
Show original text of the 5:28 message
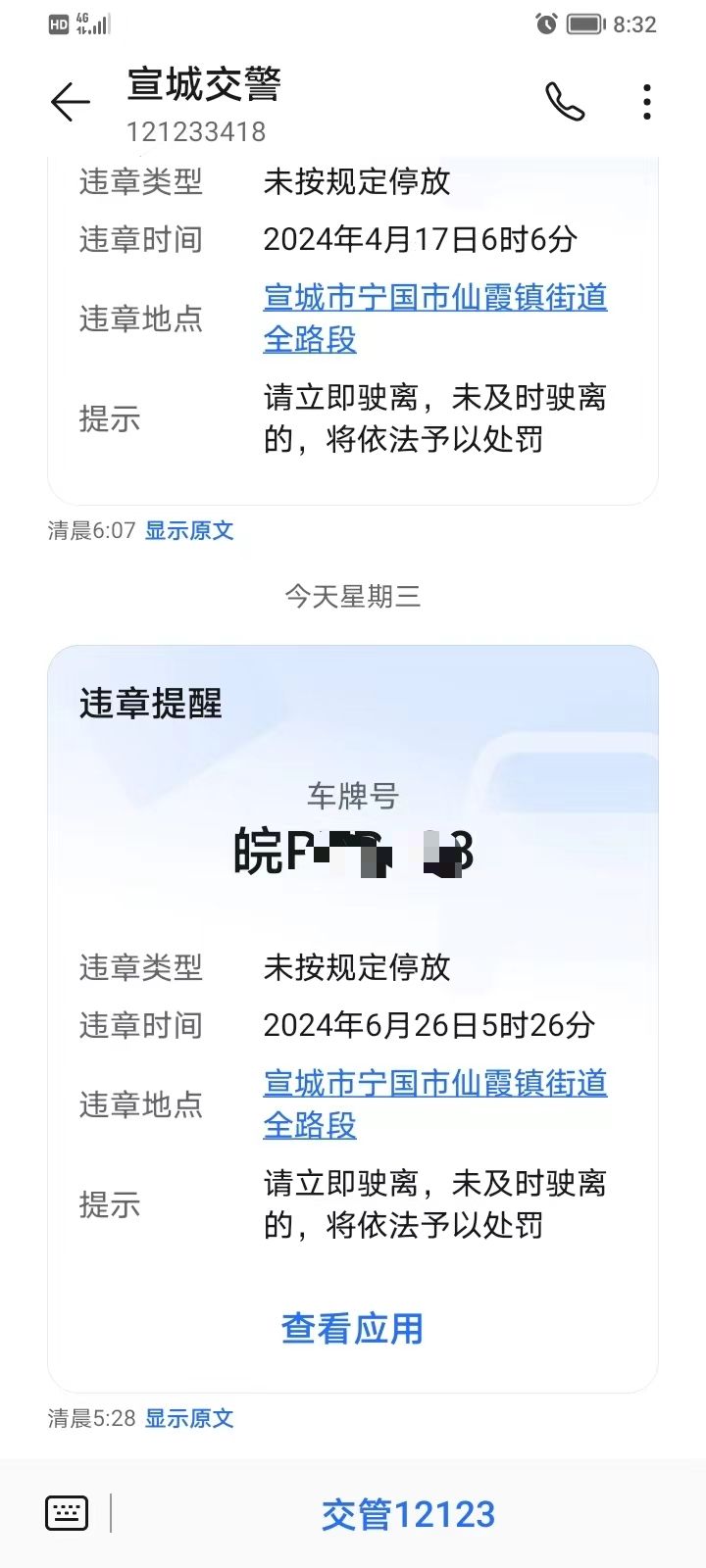point(189,1418)
